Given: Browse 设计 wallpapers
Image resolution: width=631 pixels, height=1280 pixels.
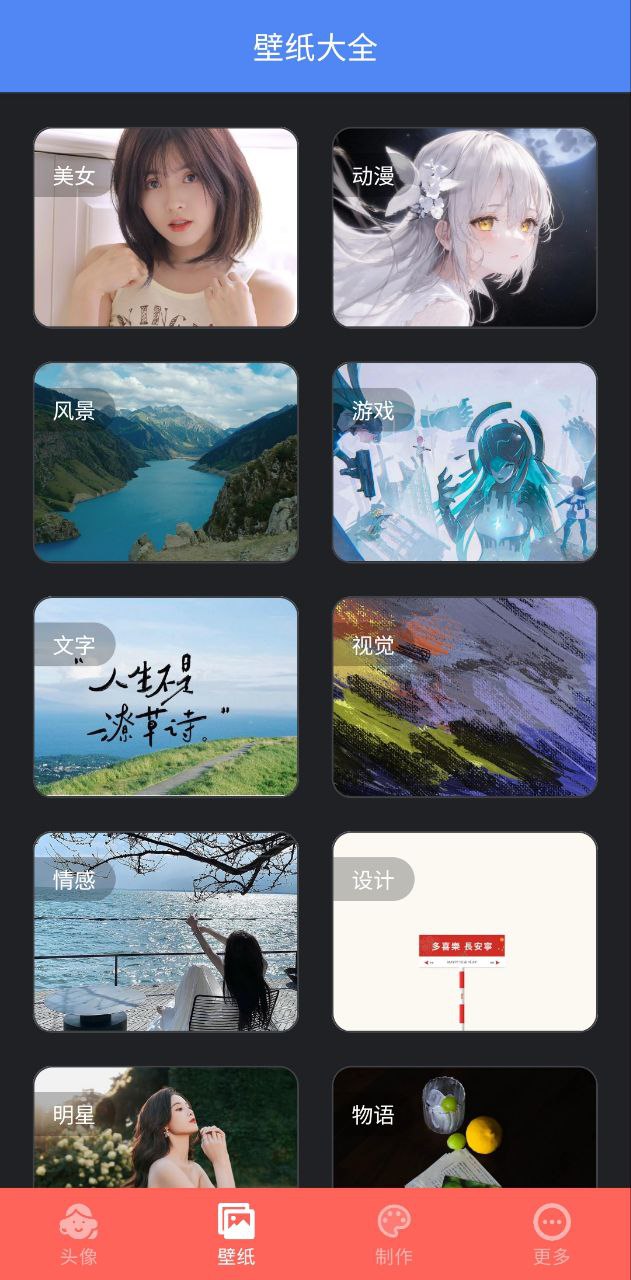Looking at the screenshot, I should (464, 932).
